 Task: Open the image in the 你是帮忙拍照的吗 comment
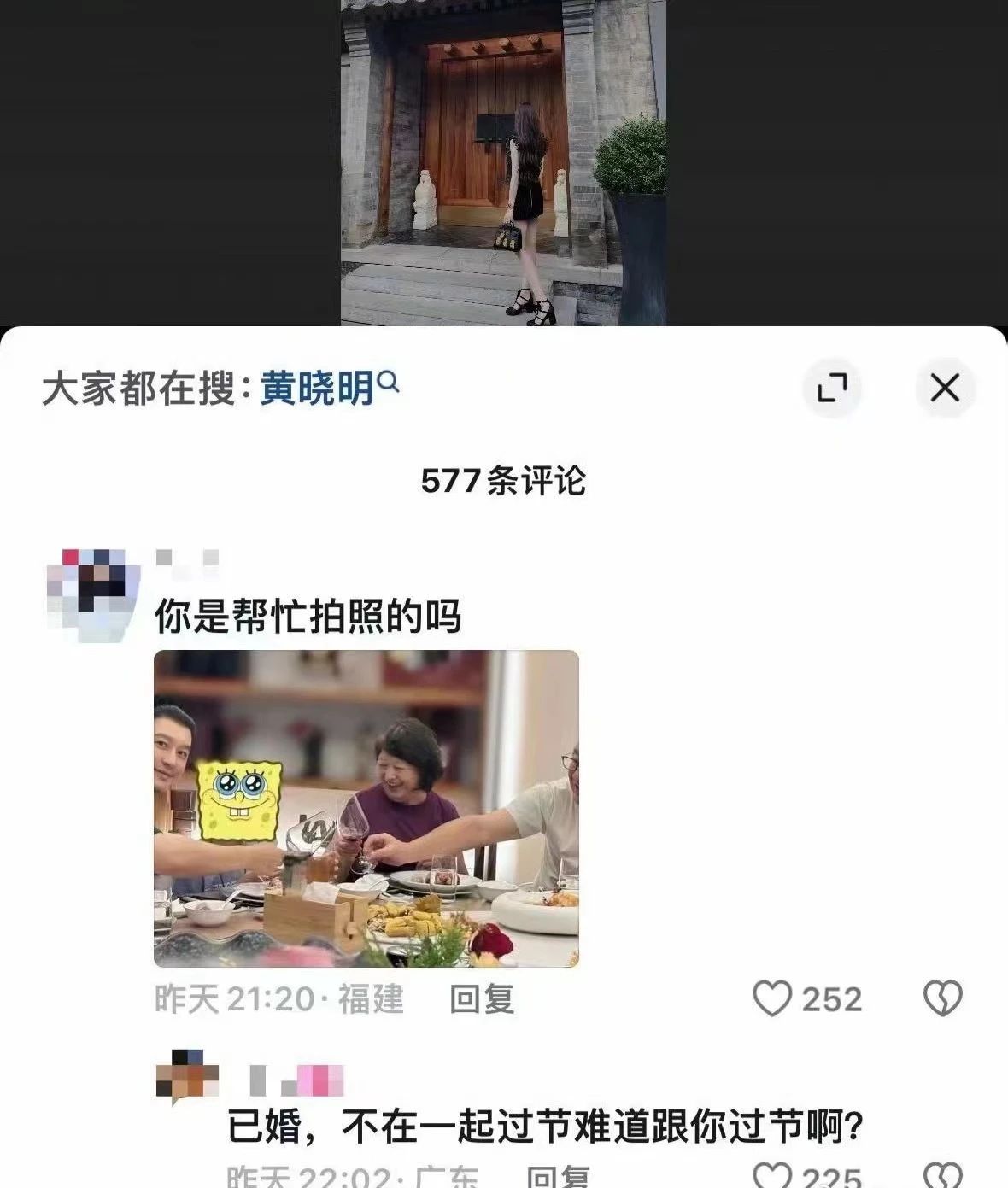pyautogui.click(x=366, y=808)
